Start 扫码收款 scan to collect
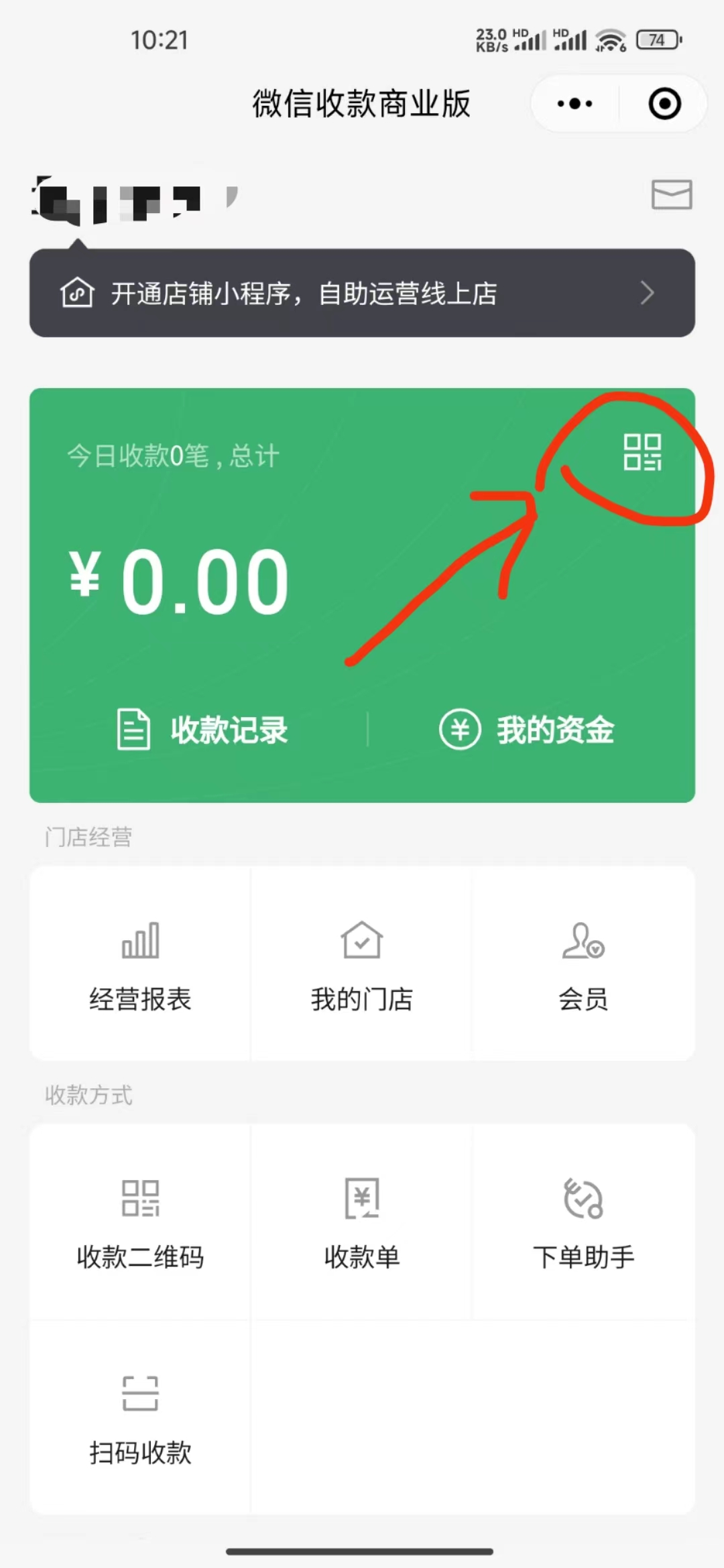 [x=140, y=1417]
